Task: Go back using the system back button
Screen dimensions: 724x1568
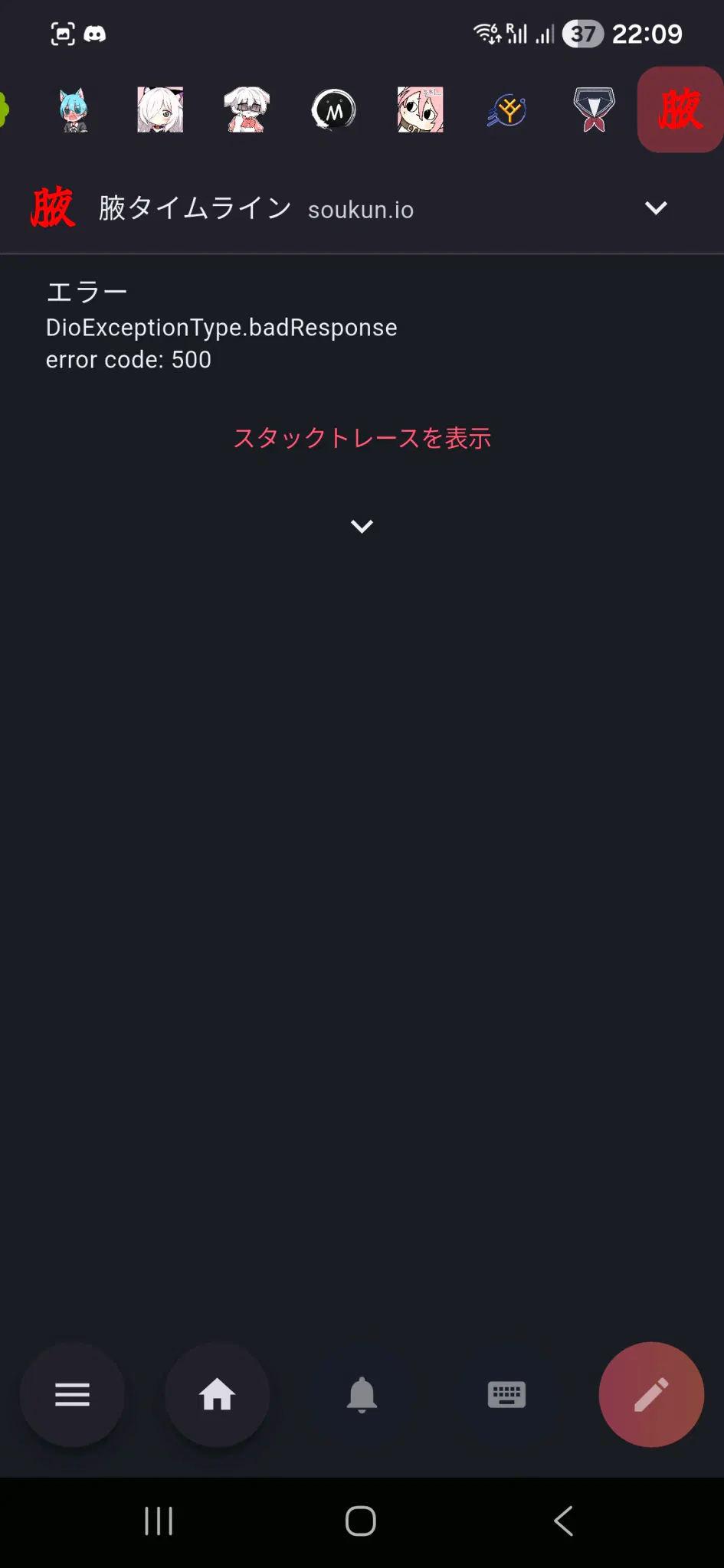Action: [564, 1521]
